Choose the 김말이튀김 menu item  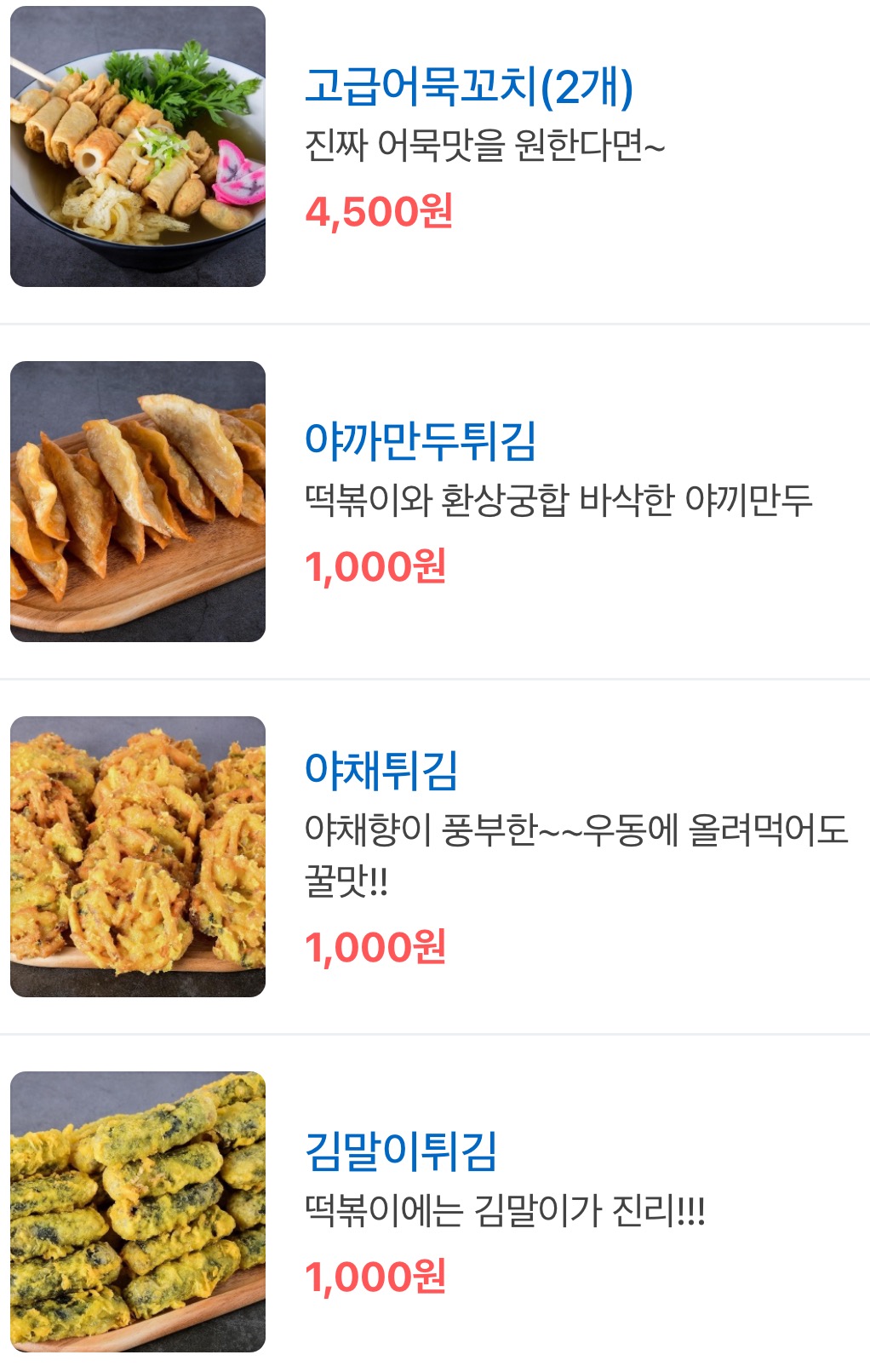[x=401, y=1151]
